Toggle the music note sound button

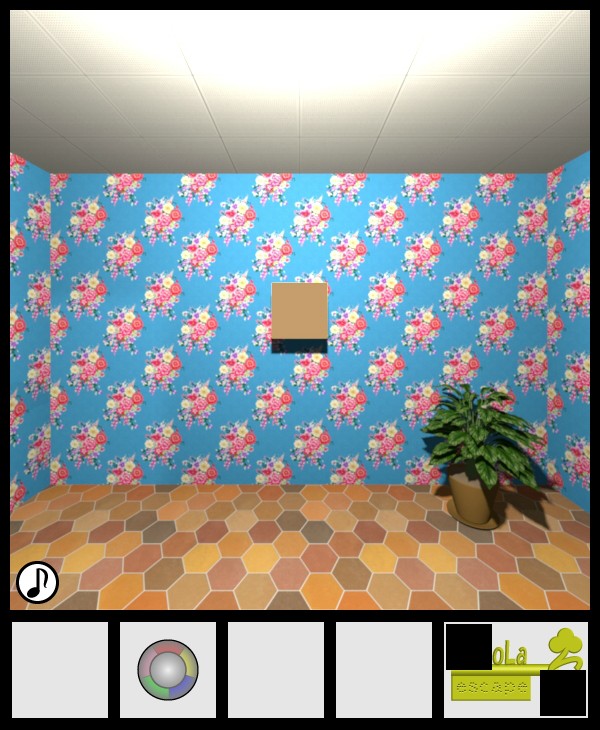pos(37,582)
